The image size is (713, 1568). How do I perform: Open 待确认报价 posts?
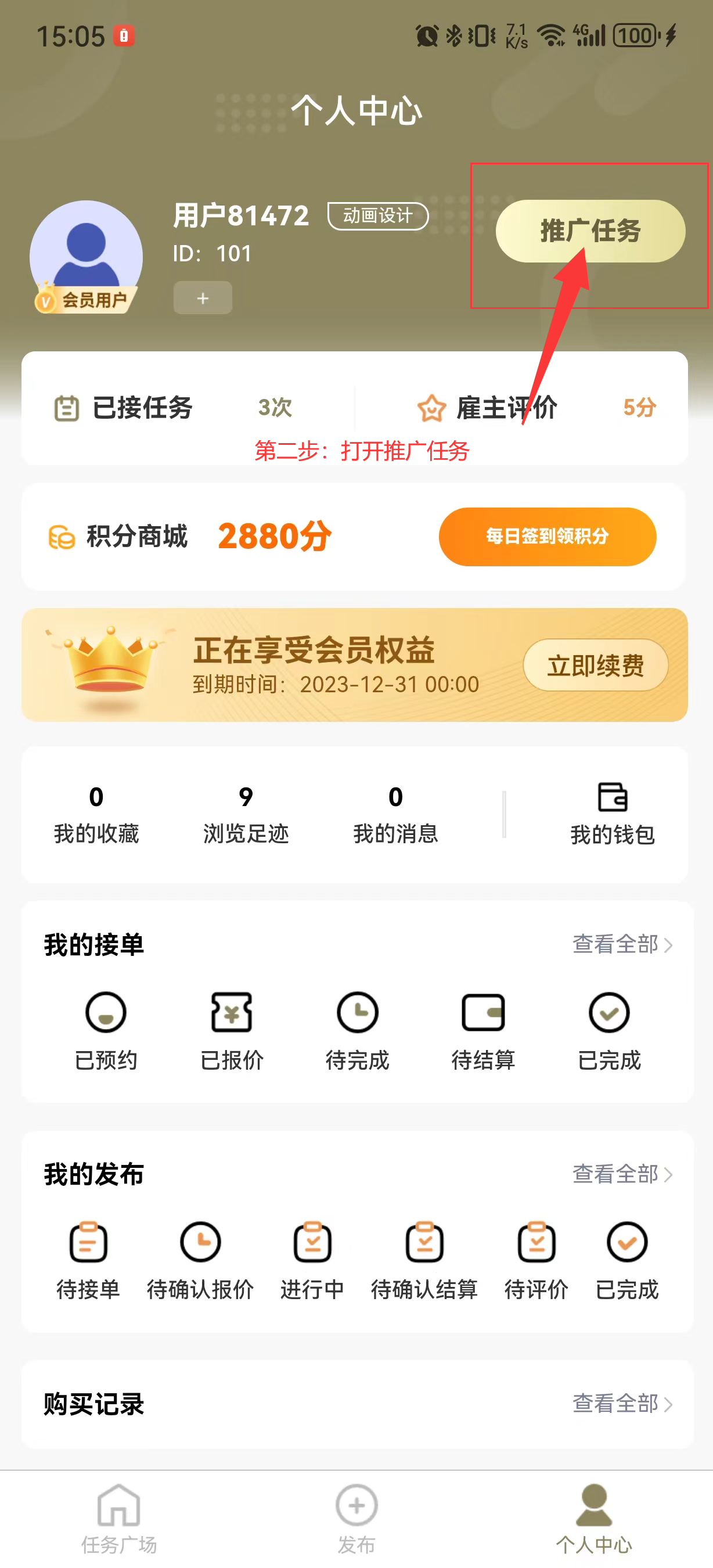click(200, 1260)
